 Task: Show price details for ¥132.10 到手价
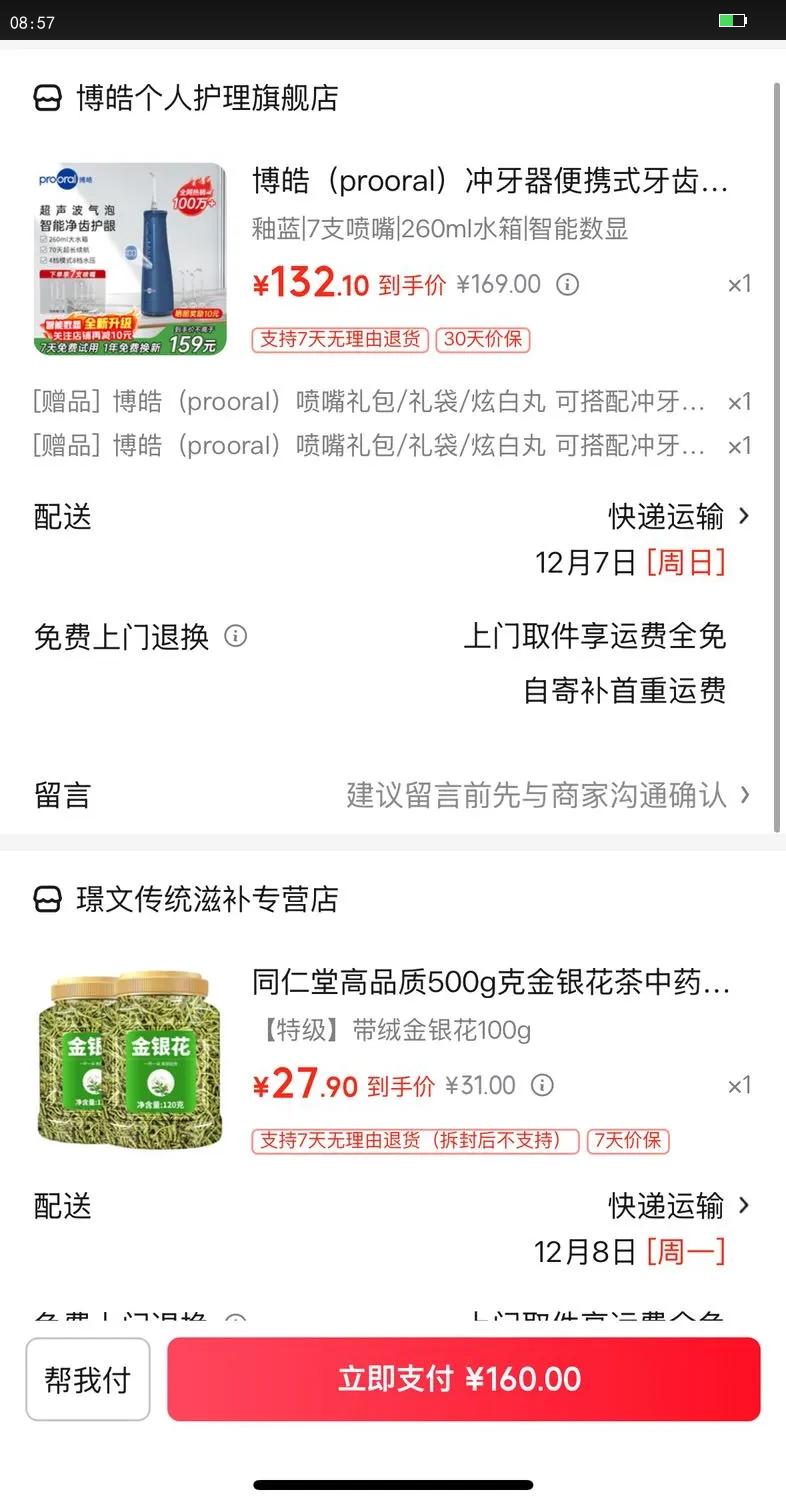coord(567,285)
